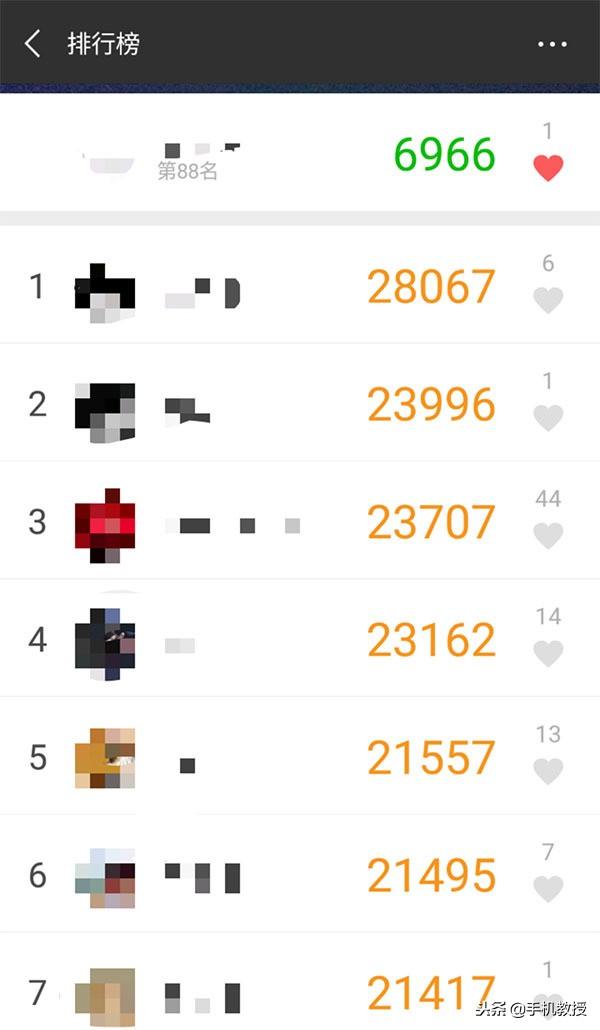Like the rank 3 entry with 23707 steps
Viewport: 600px width, 1030px height.
pyautogui.click(x=548, y=536)
